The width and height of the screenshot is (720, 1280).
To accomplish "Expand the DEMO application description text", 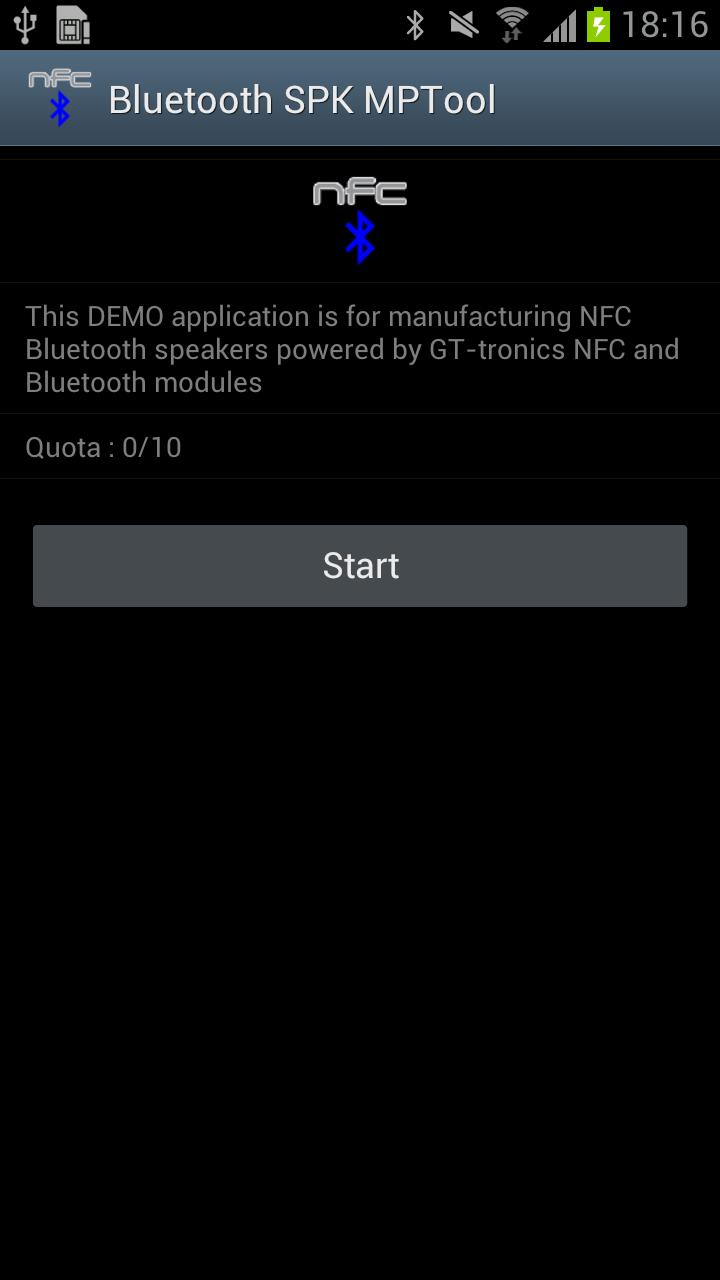I will click(x=352, y=348).
